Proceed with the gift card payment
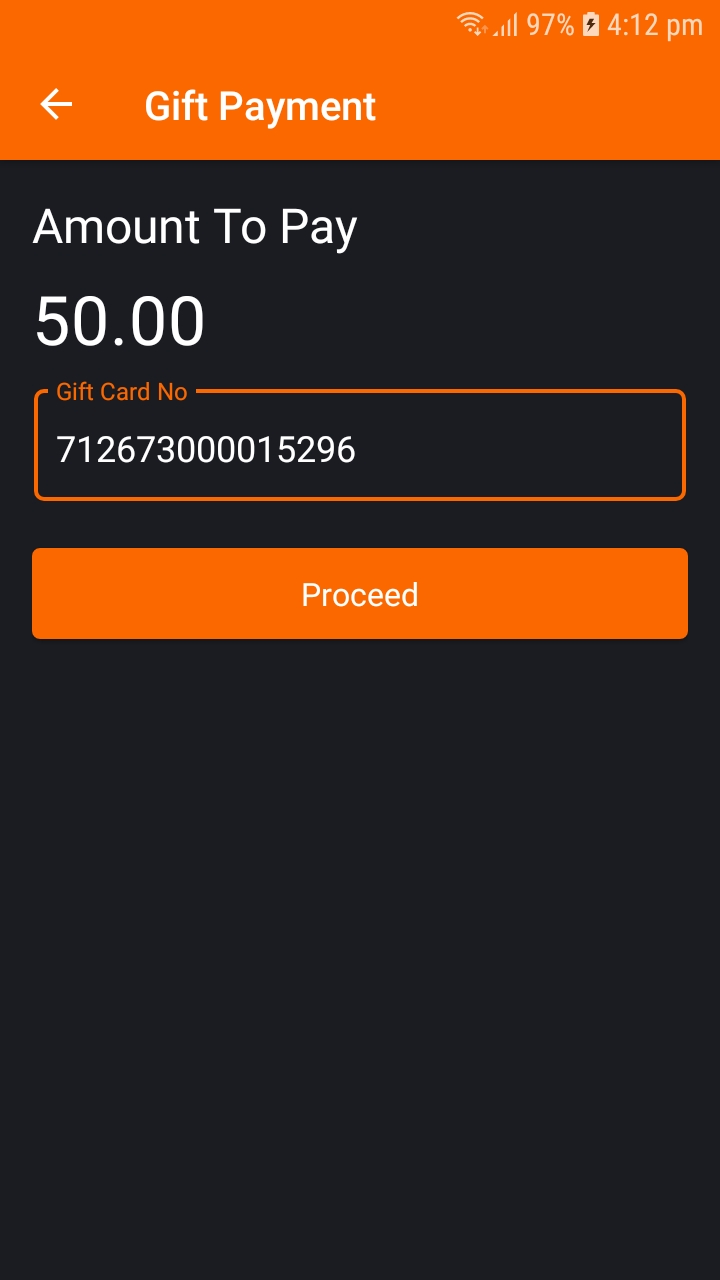This screenshot has width=720, height=1280. click(x=360, y=594)
